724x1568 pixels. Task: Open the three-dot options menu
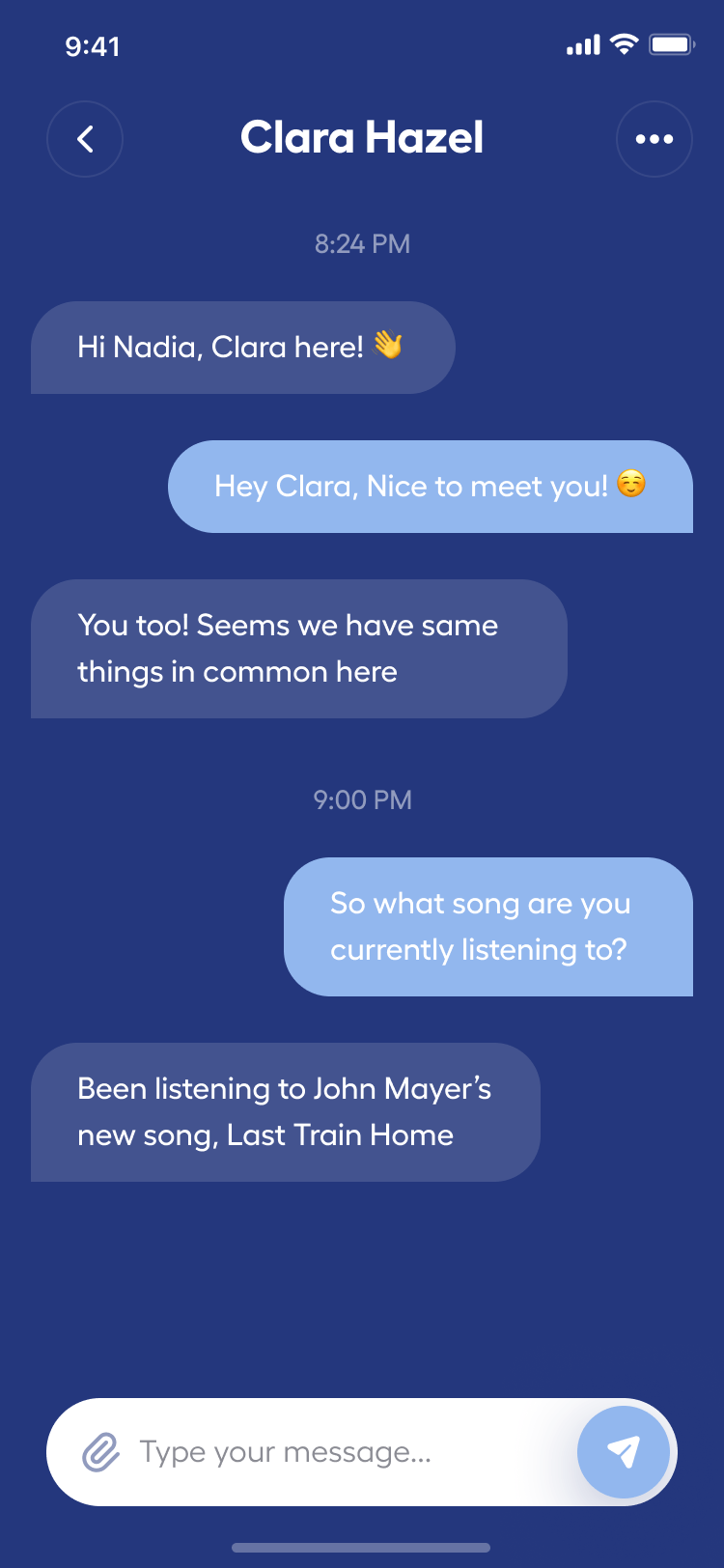654,138
